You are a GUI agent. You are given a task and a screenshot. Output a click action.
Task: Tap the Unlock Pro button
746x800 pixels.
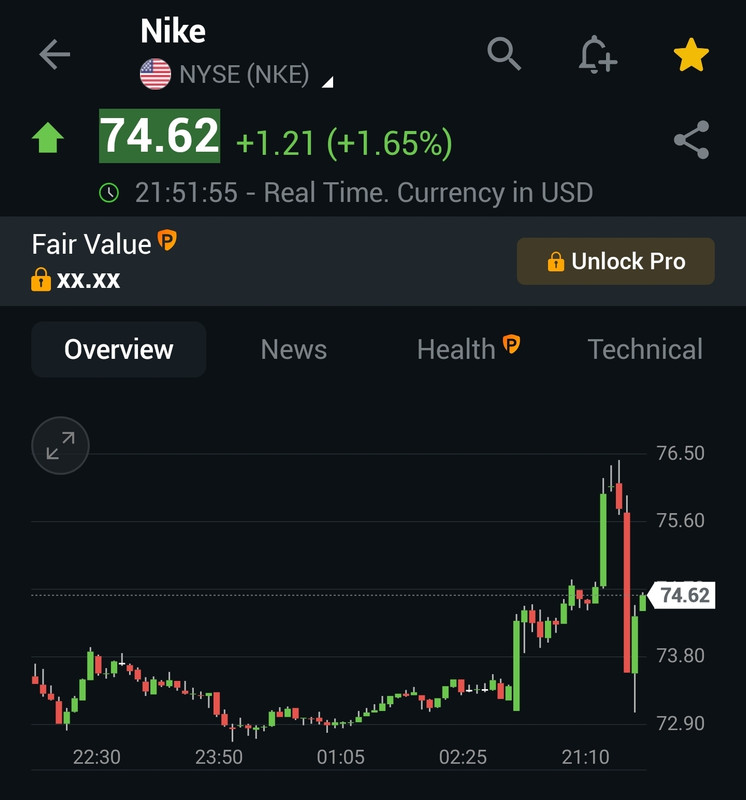615,261
